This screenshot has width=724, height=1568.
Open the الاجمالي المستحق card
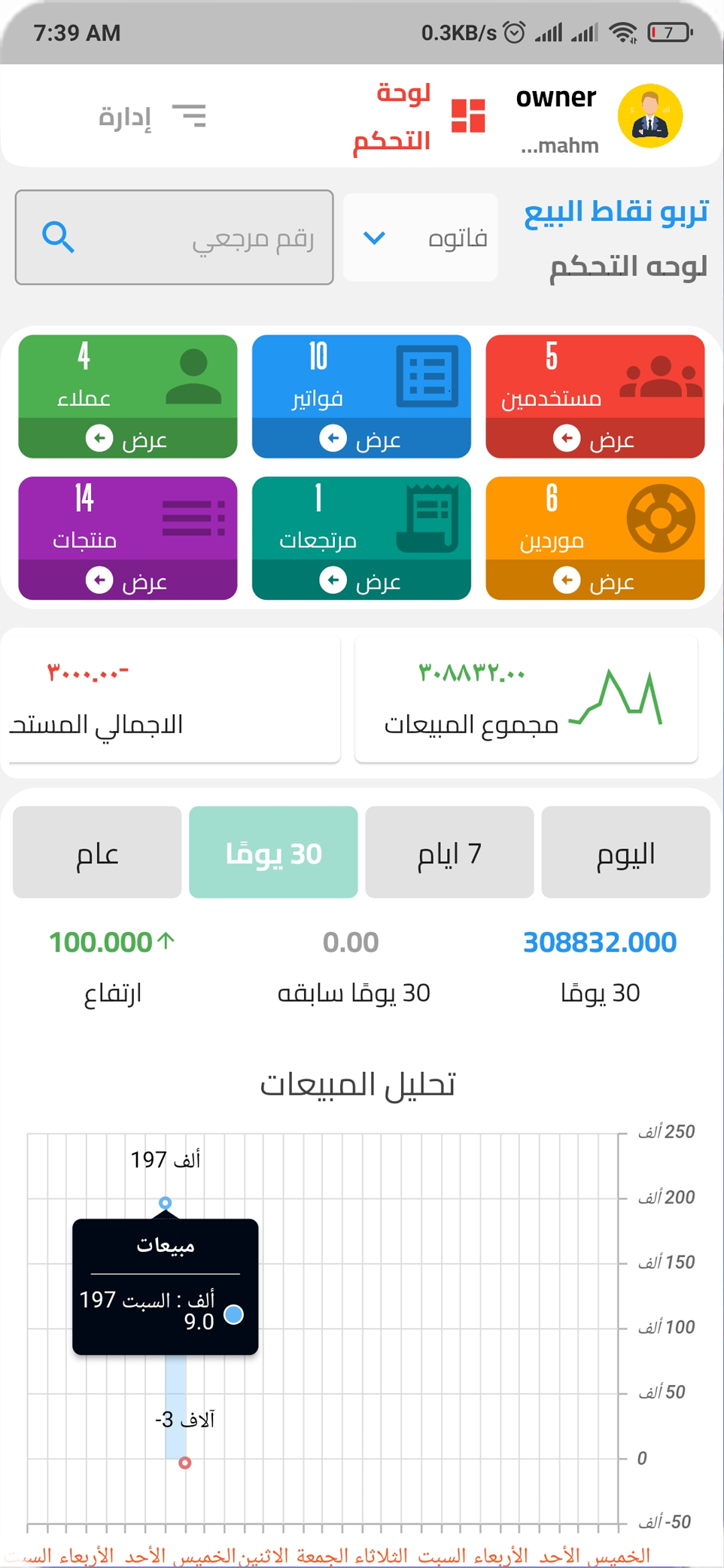coord(172,699)
